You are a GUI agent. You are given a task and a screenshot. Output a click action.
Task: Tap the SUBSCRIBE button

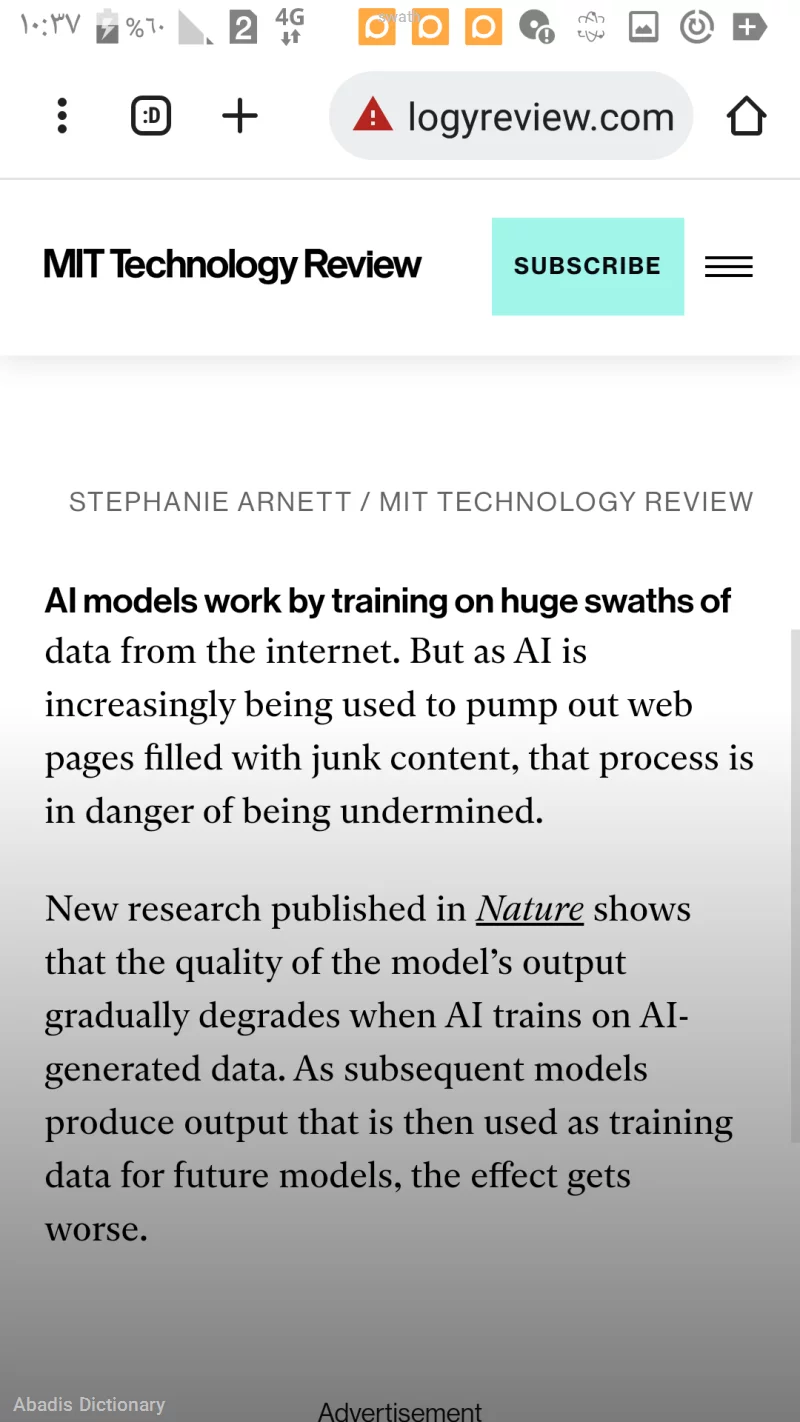click(x=587, y=266)
